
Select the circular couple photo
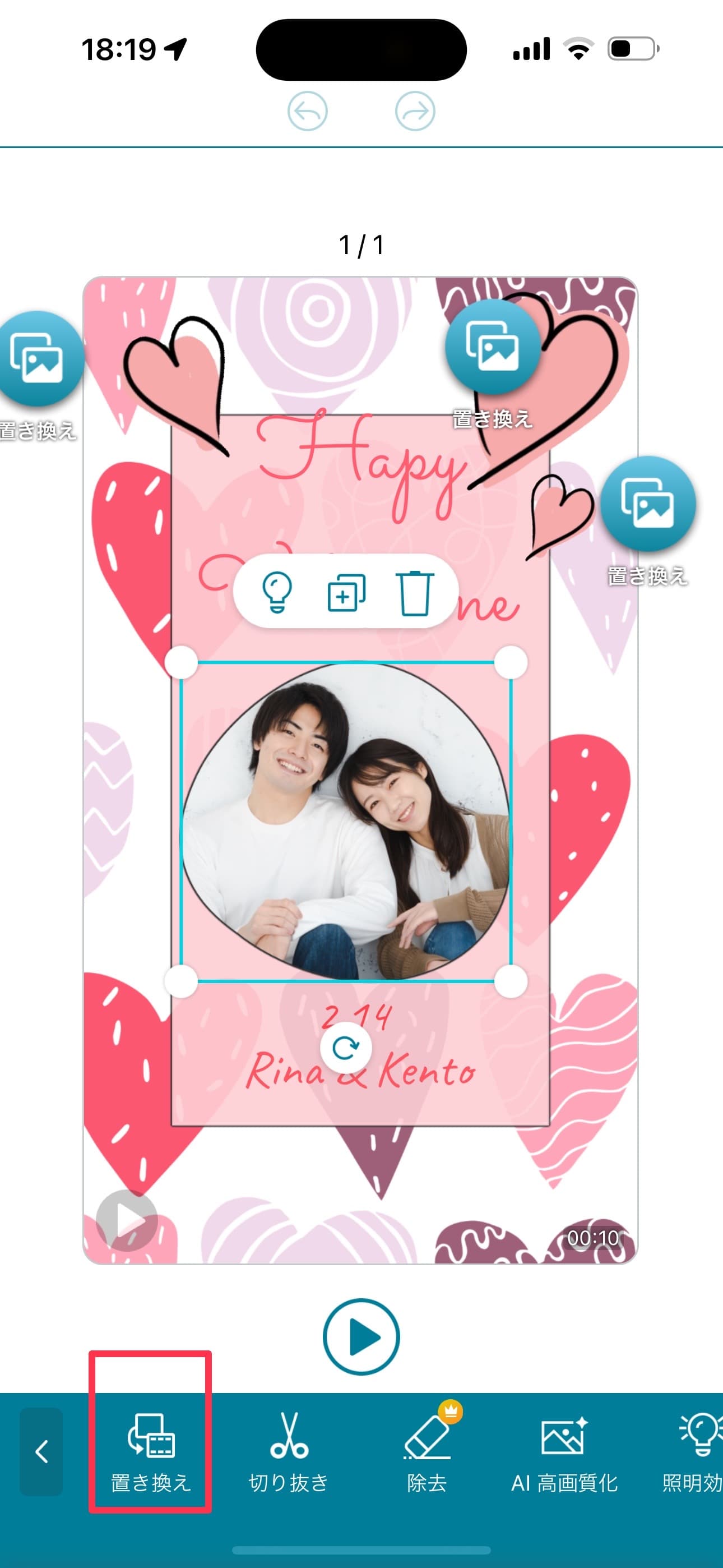[346, 821]
